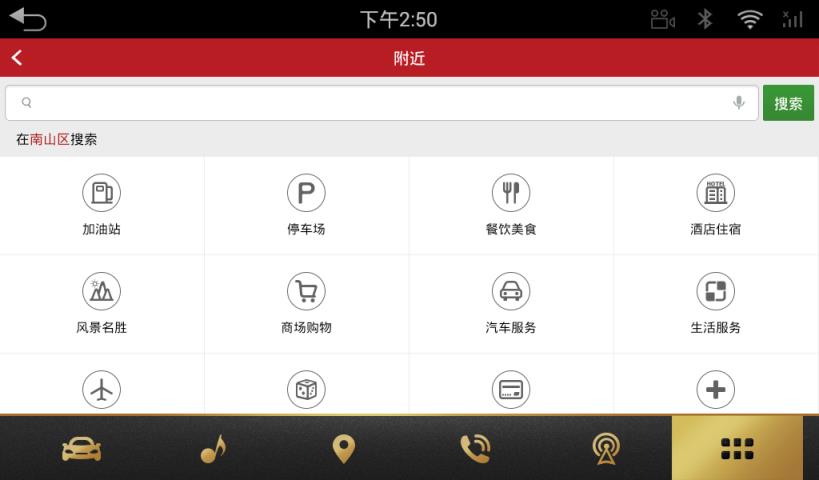Search nearby 加油站
819x480 pixels.
click(x=101, y=205)
